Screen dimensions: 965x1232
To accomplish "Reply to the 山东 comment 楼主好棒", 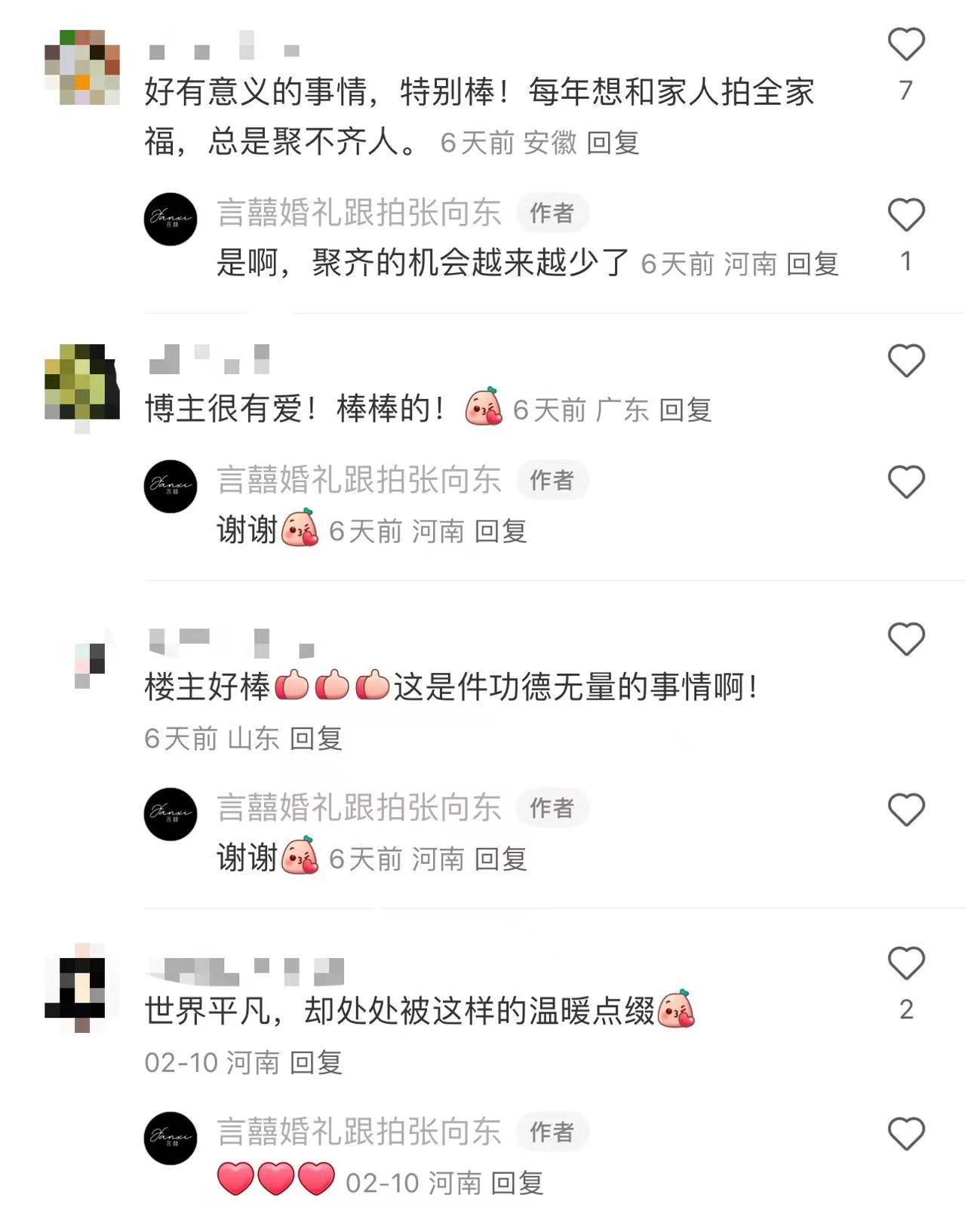I will coord(315,739).
